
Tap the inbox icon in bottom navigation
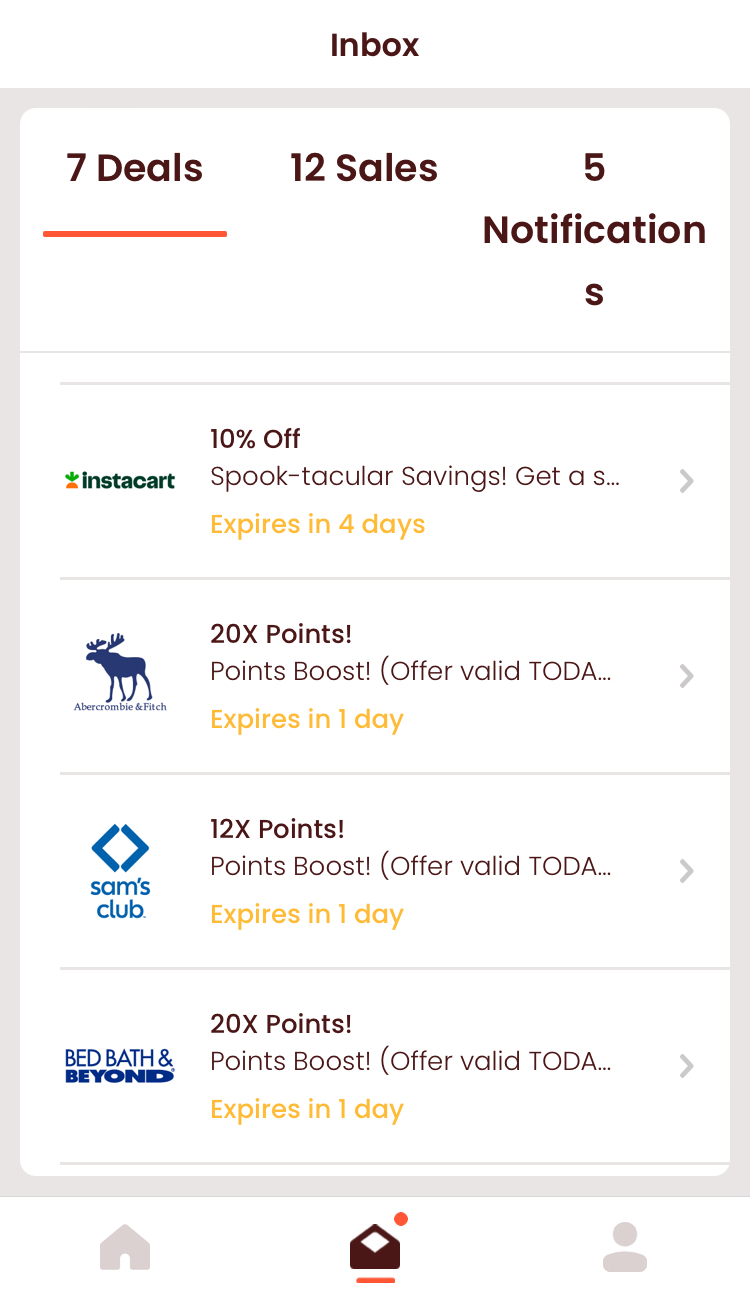(x=375, y=1247)
